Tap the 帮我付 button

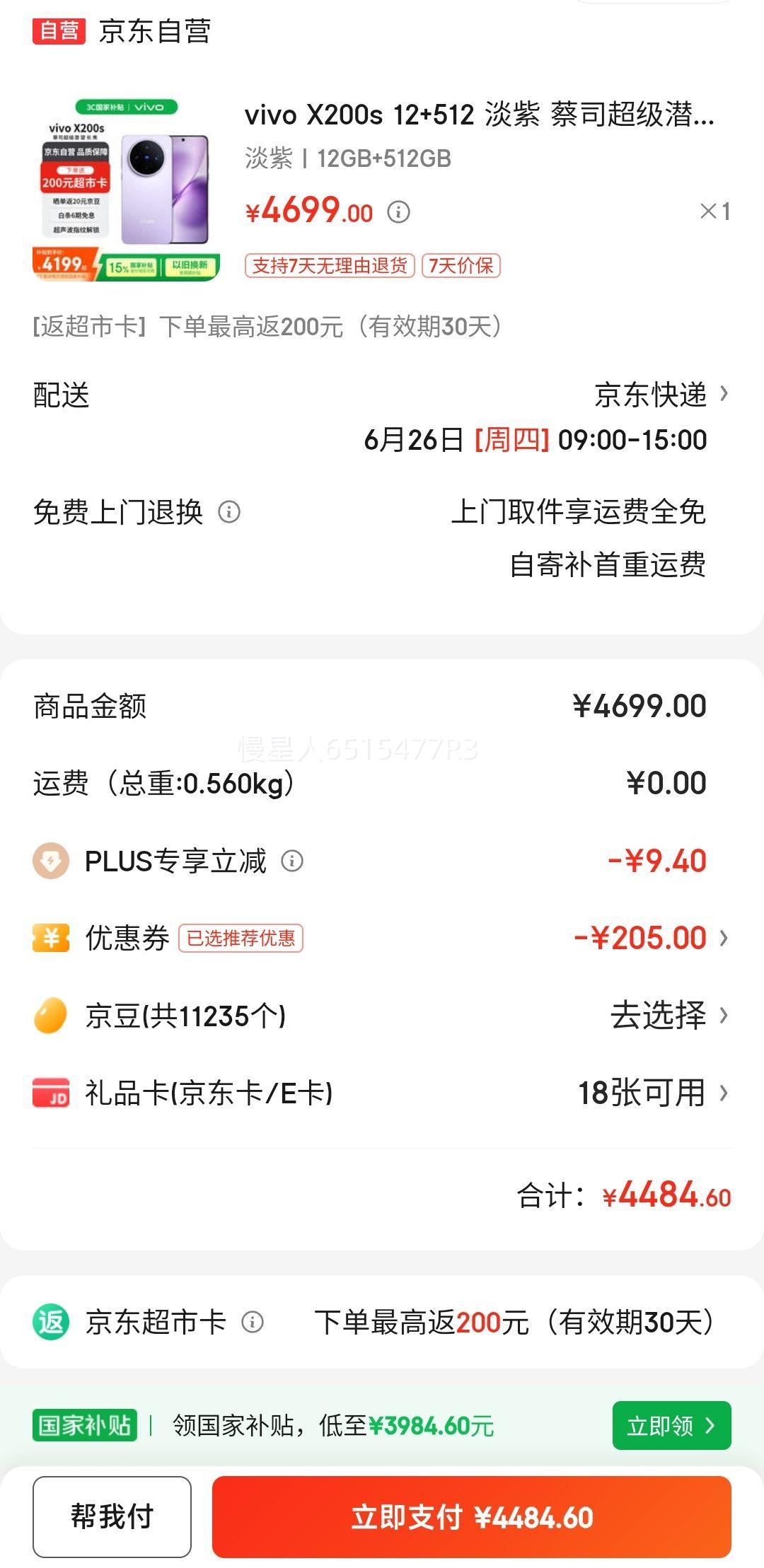tap(112, 1516)
